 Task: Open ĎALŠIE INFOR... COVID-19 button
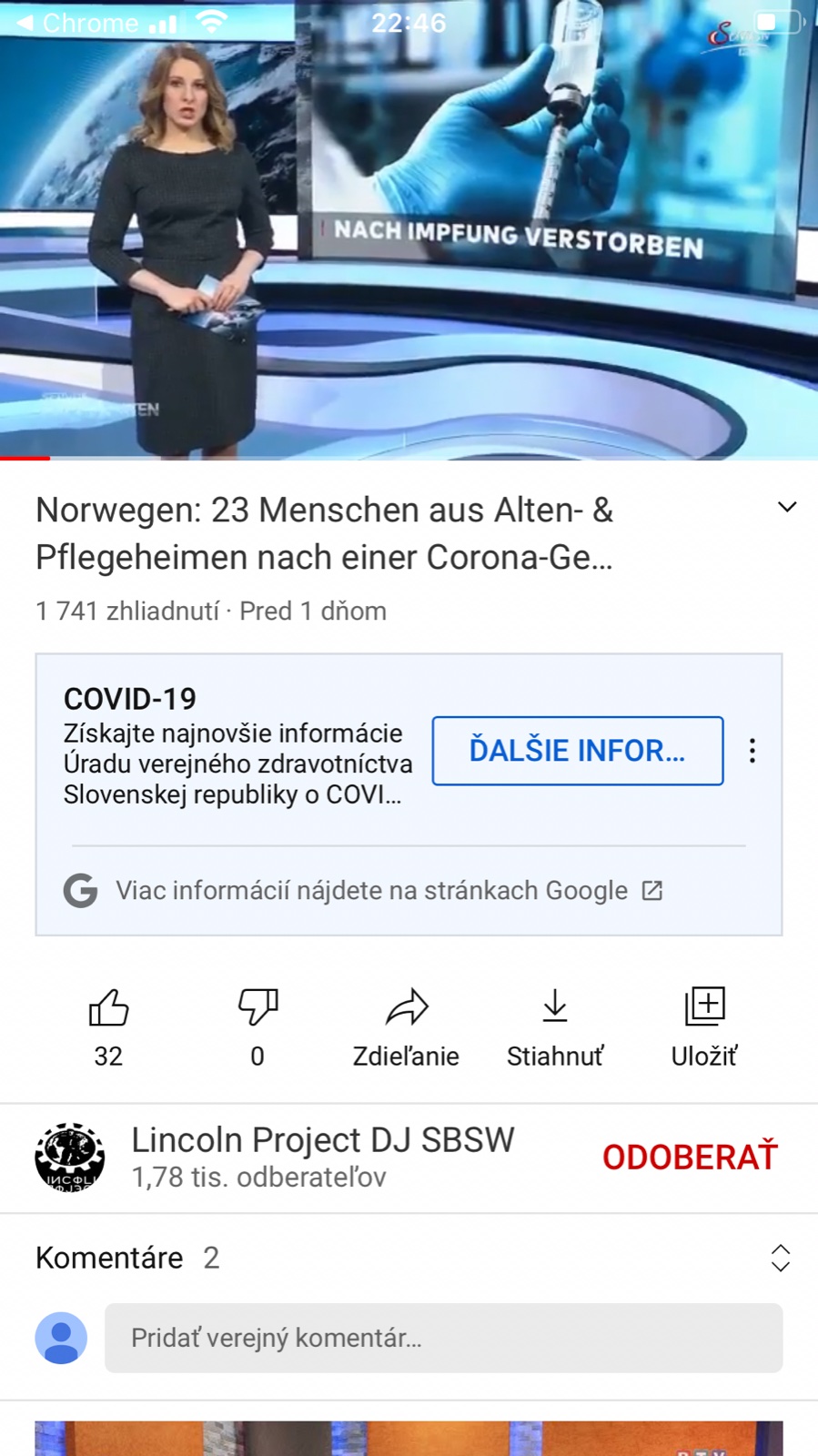577,751
